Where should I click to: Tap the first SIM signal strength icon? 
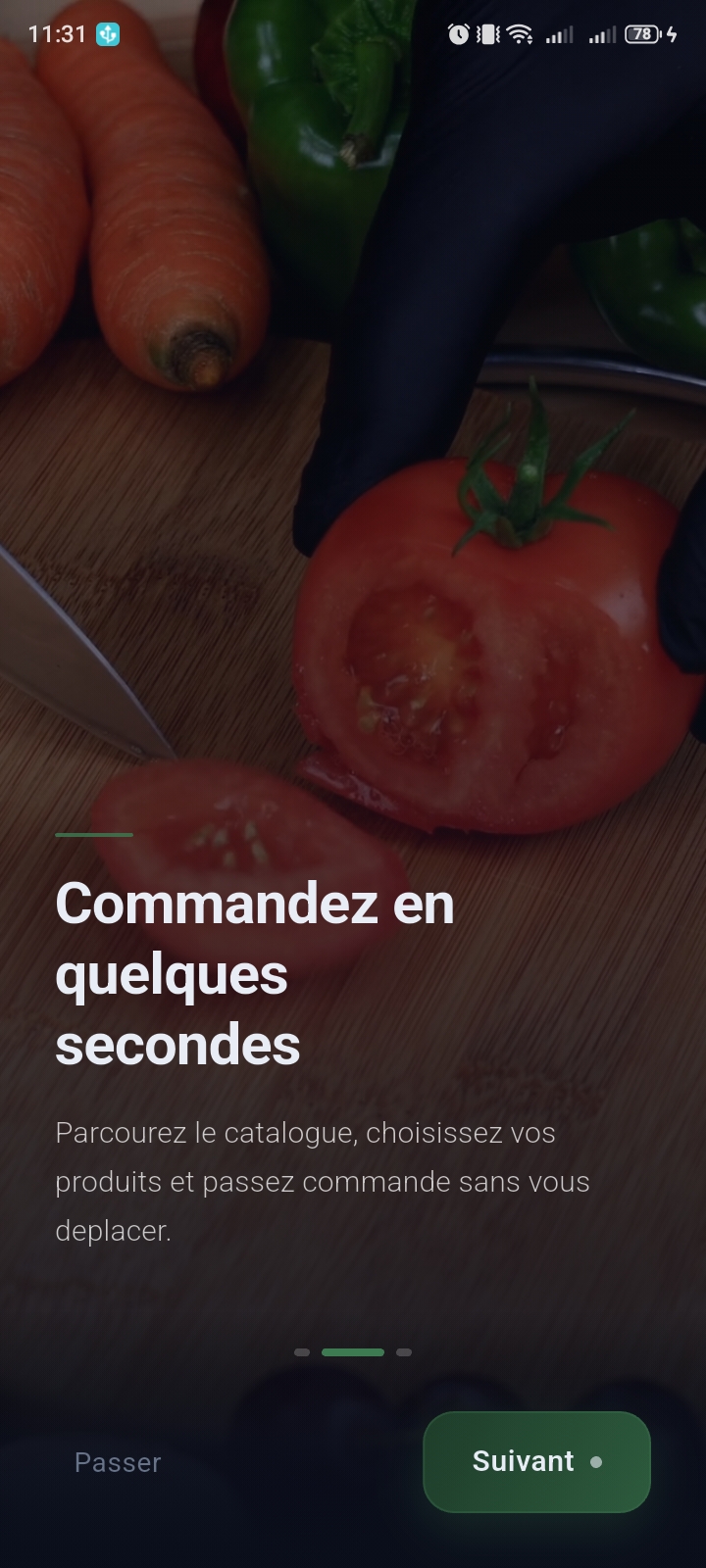click(x=559, y=34)
